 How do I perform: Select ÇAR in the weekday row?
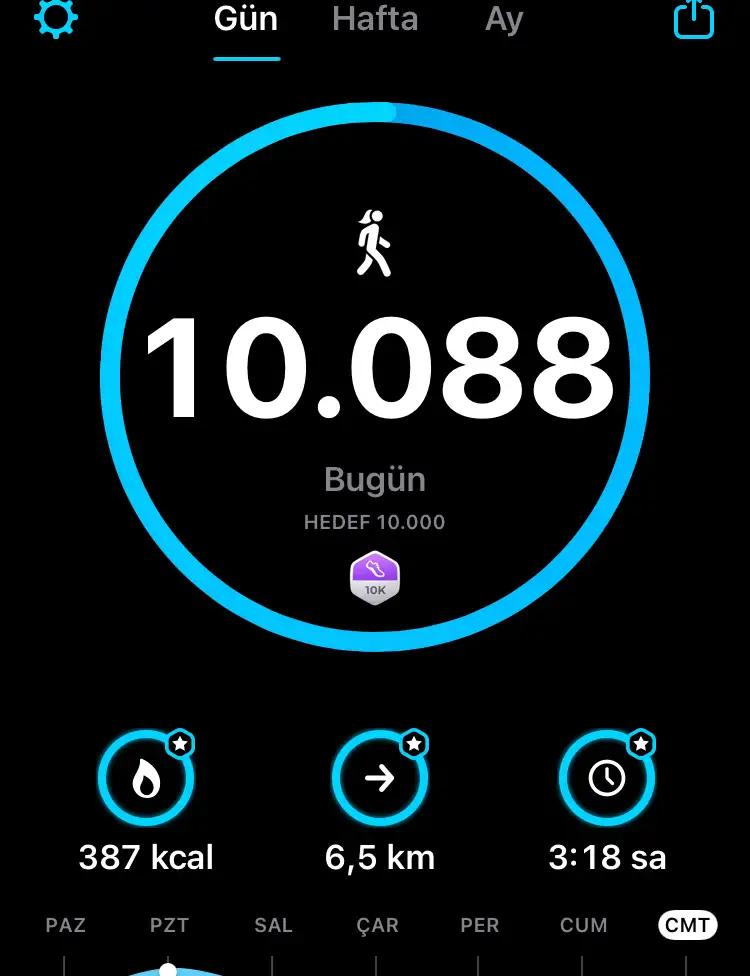[377, 925]
